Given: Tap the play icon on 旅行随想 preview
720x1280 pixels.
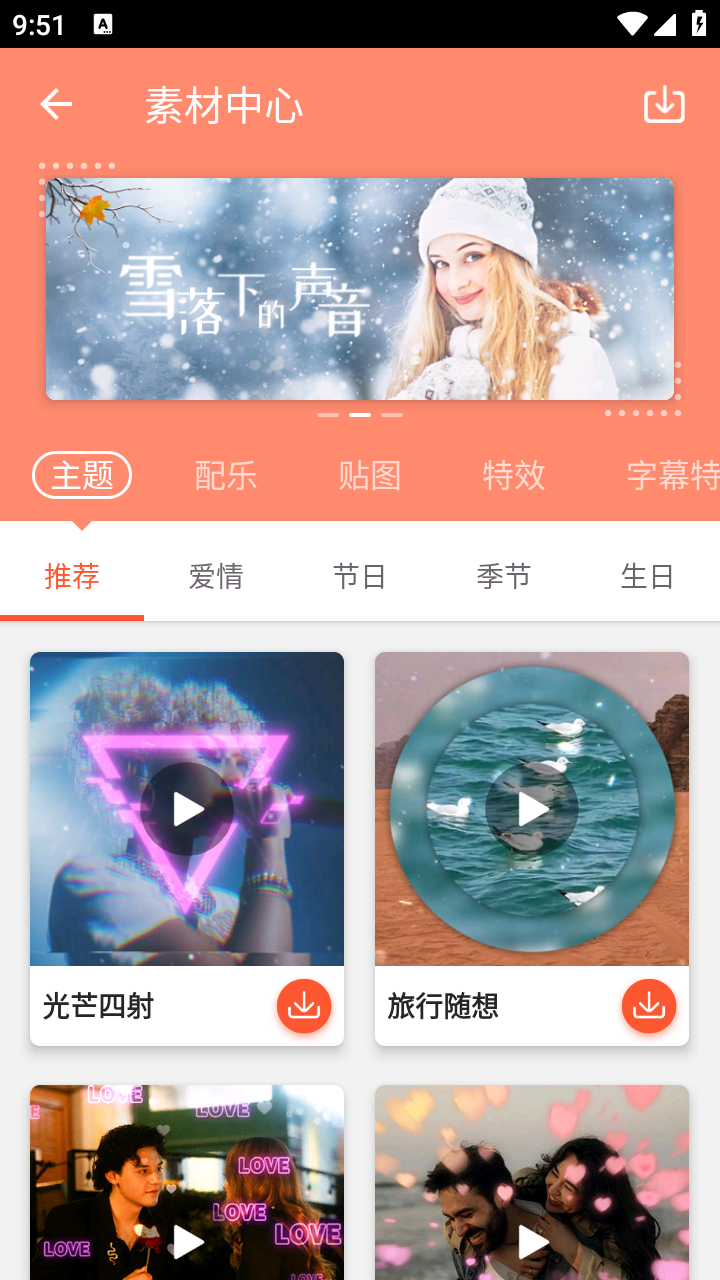Looking at the screenshot, I should [531, 809].
